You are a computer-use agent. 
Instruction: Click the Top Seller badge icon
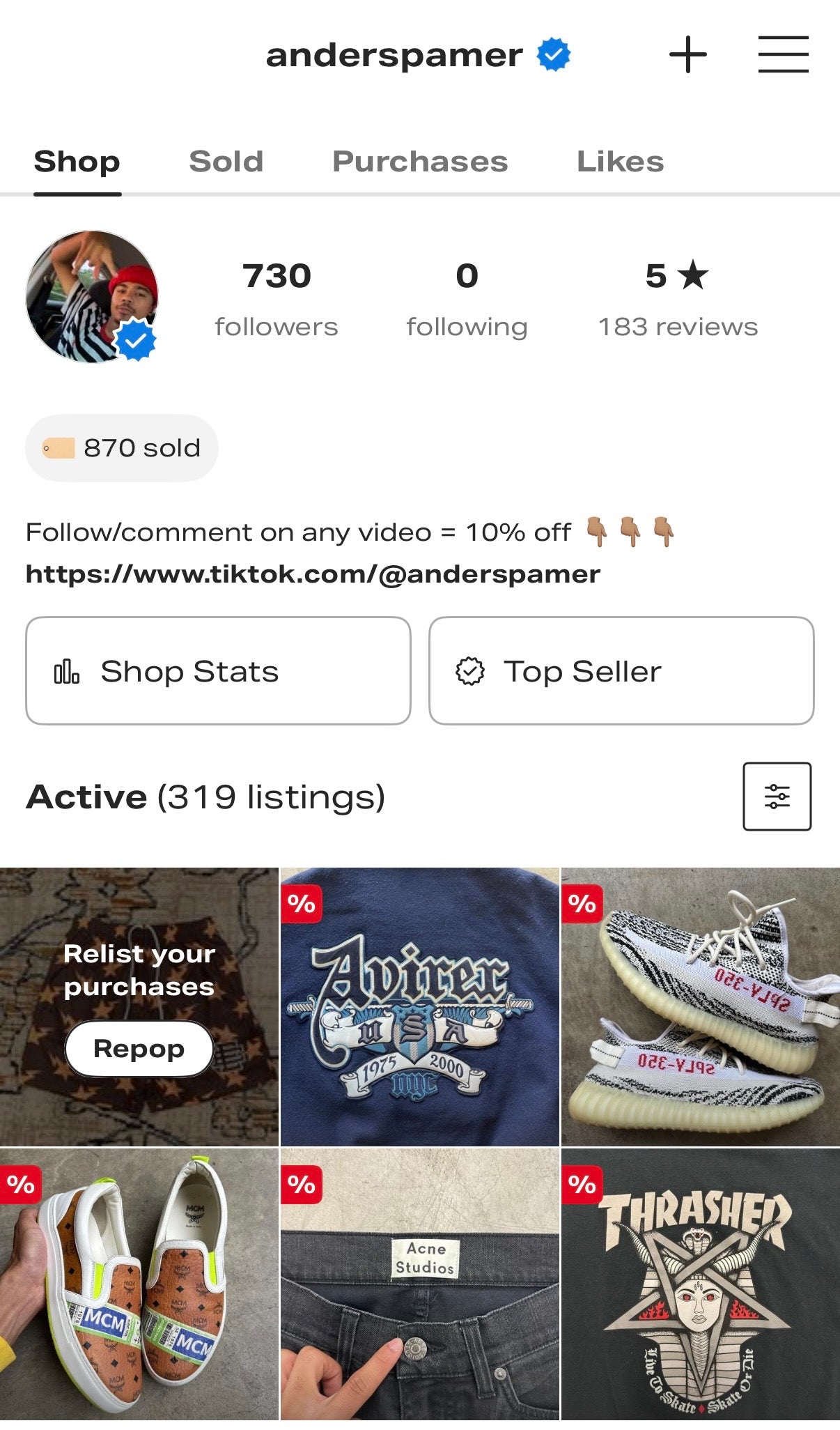[469, 670]
